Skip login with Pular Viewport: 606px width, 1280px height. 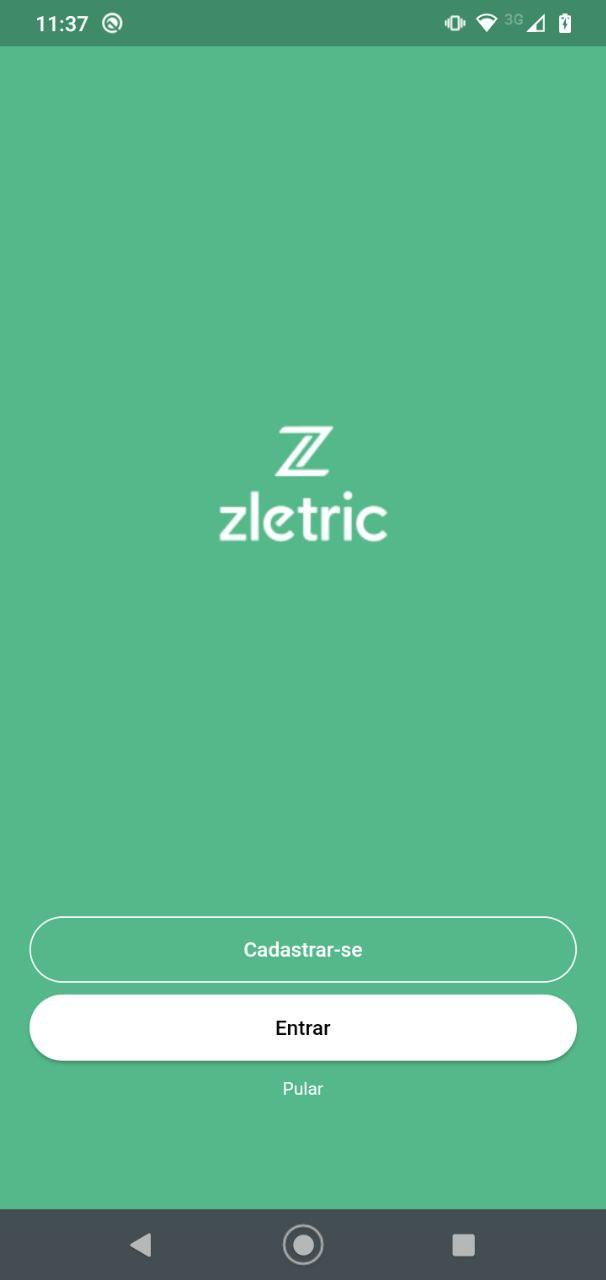tap(303, 1089)
